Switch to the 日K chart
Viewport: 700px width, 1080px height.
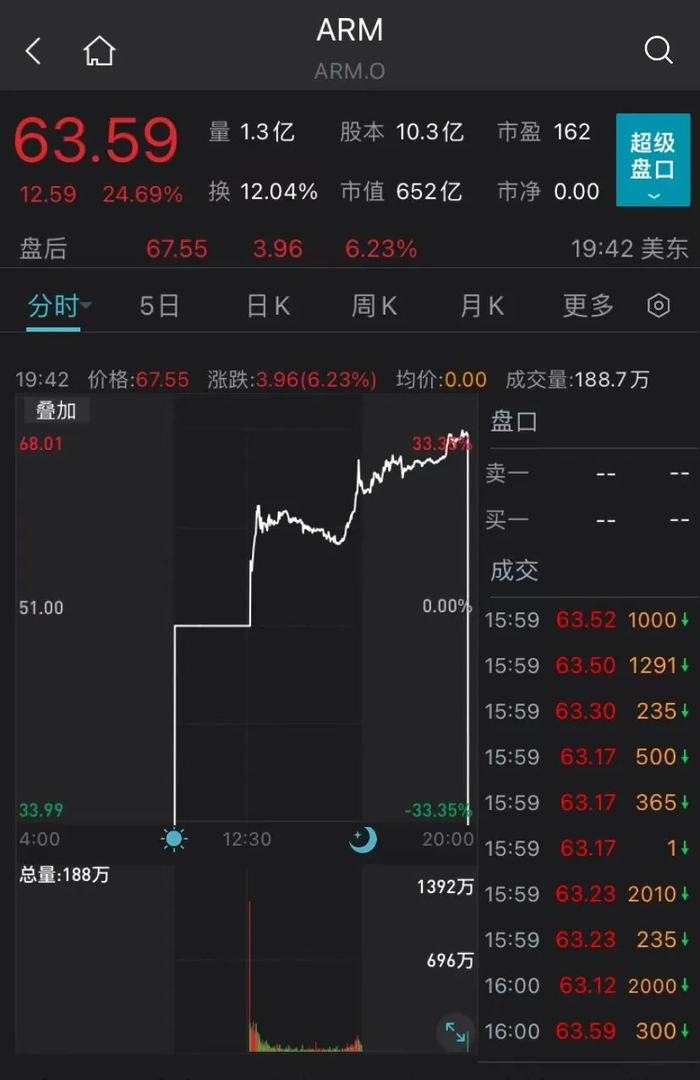coord(268,306)
